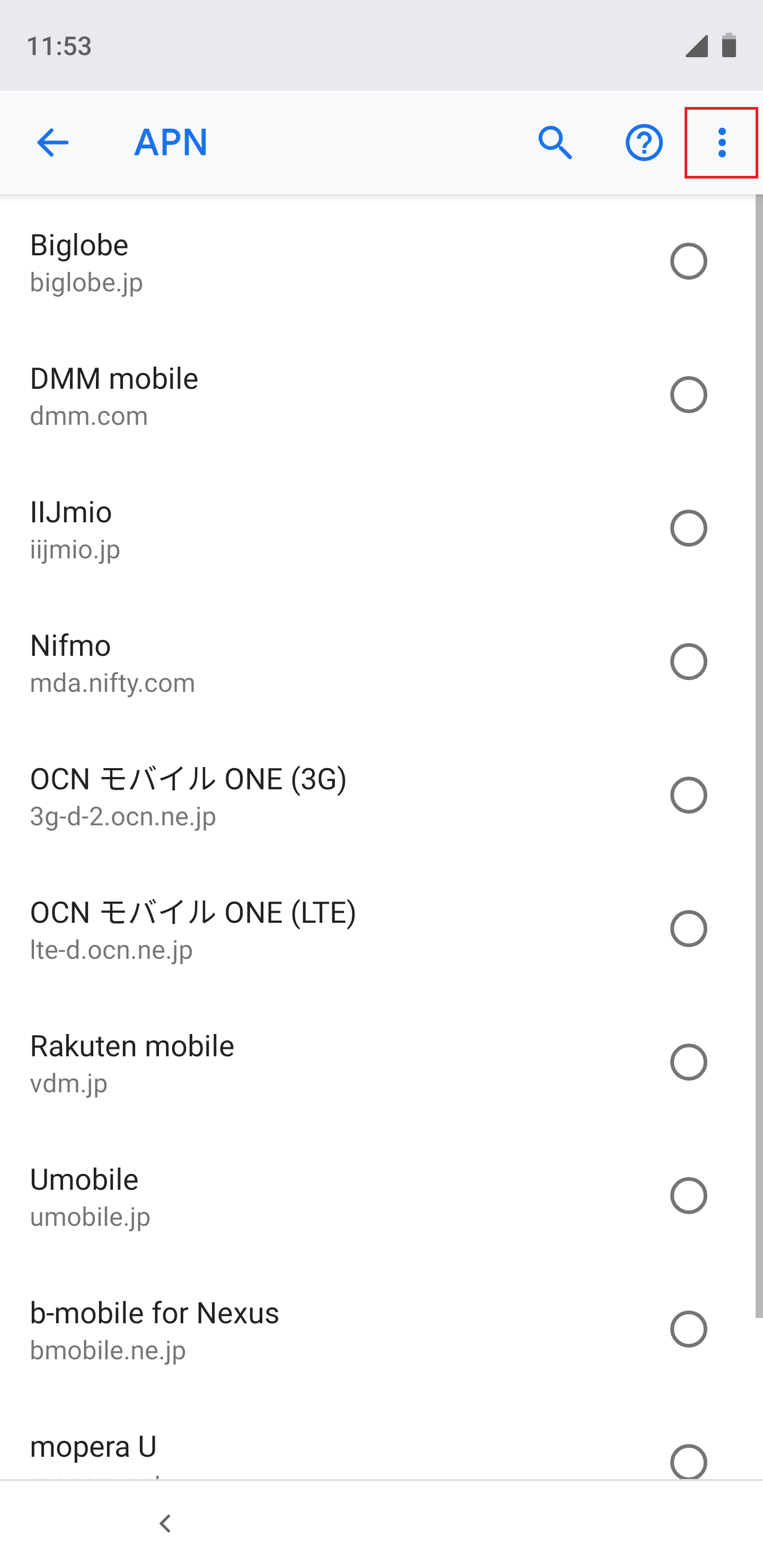Open the OCN モバイル ONE (3G) entry
Image resolution: width=763 pixels, height=1568 pixels.
244,796
